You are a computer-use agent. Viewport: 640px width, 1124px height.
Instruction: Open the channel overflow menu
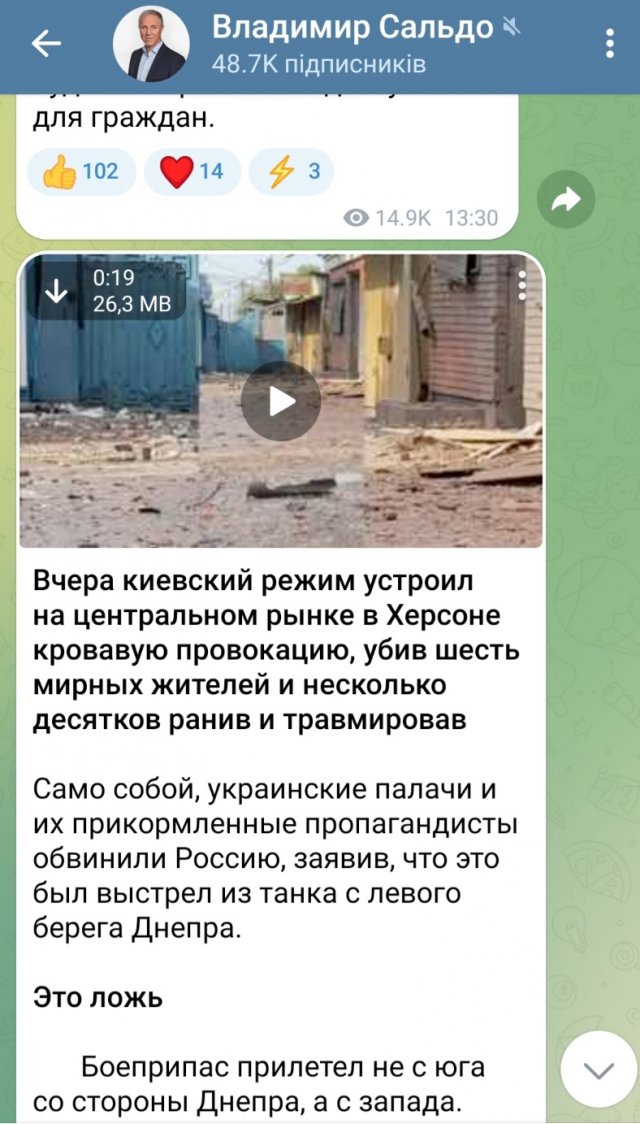610,44
